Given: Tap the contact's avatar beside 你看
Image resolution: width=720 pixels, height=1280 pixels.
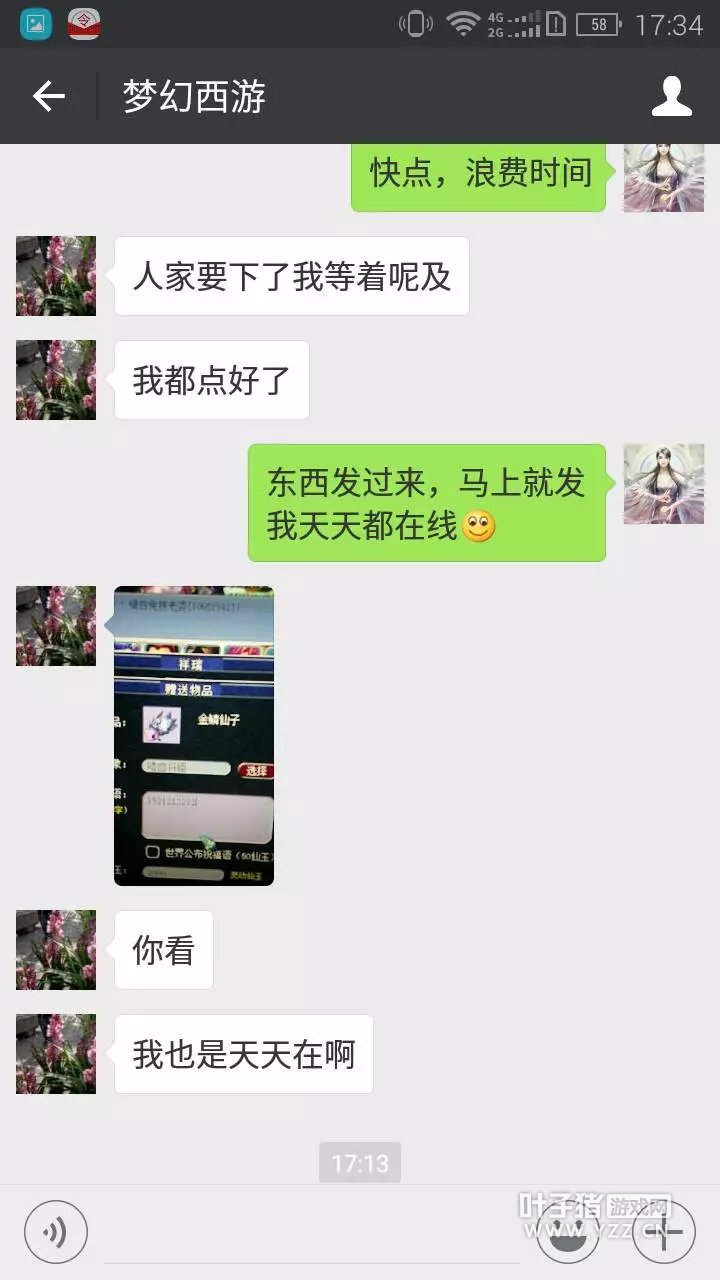Looking at the screenshot, I should click(x=56, y=950).
